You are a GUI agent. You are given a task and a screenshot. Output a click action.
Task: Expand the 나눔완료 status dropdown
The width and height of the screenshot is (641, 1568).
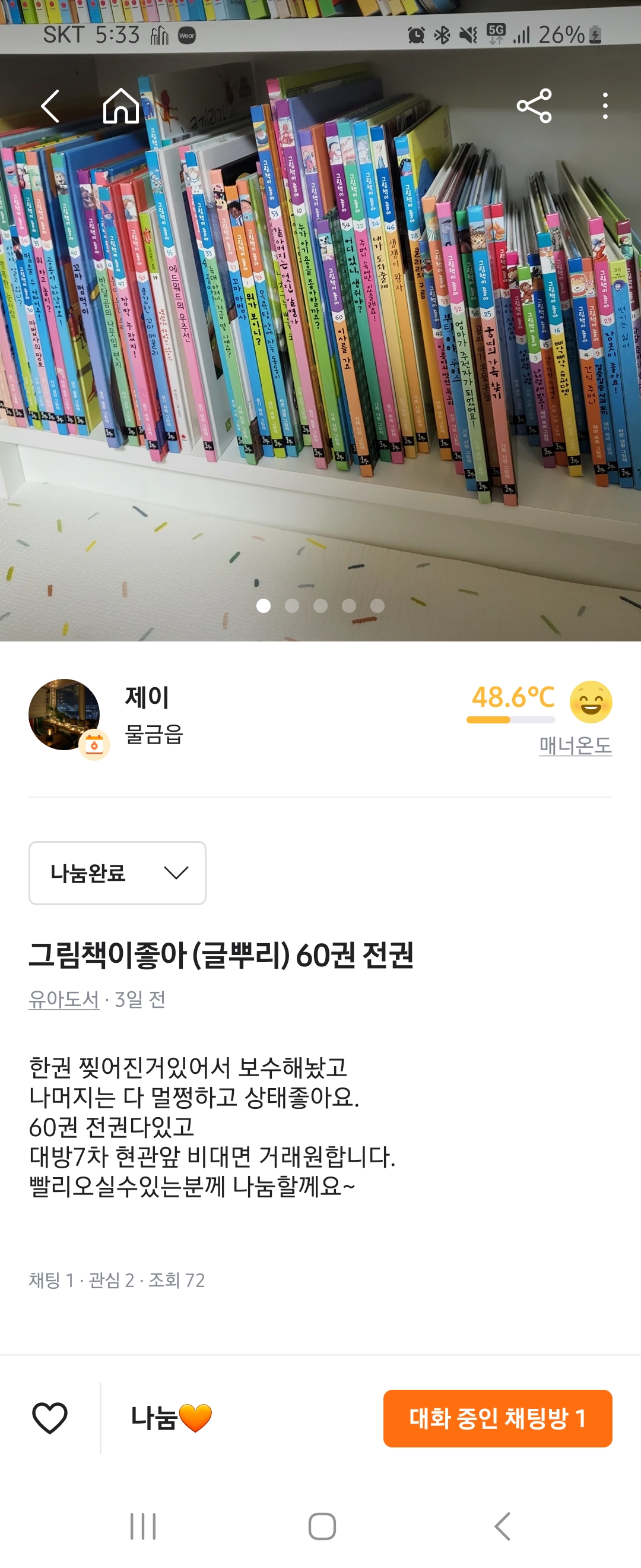(118, 873)
